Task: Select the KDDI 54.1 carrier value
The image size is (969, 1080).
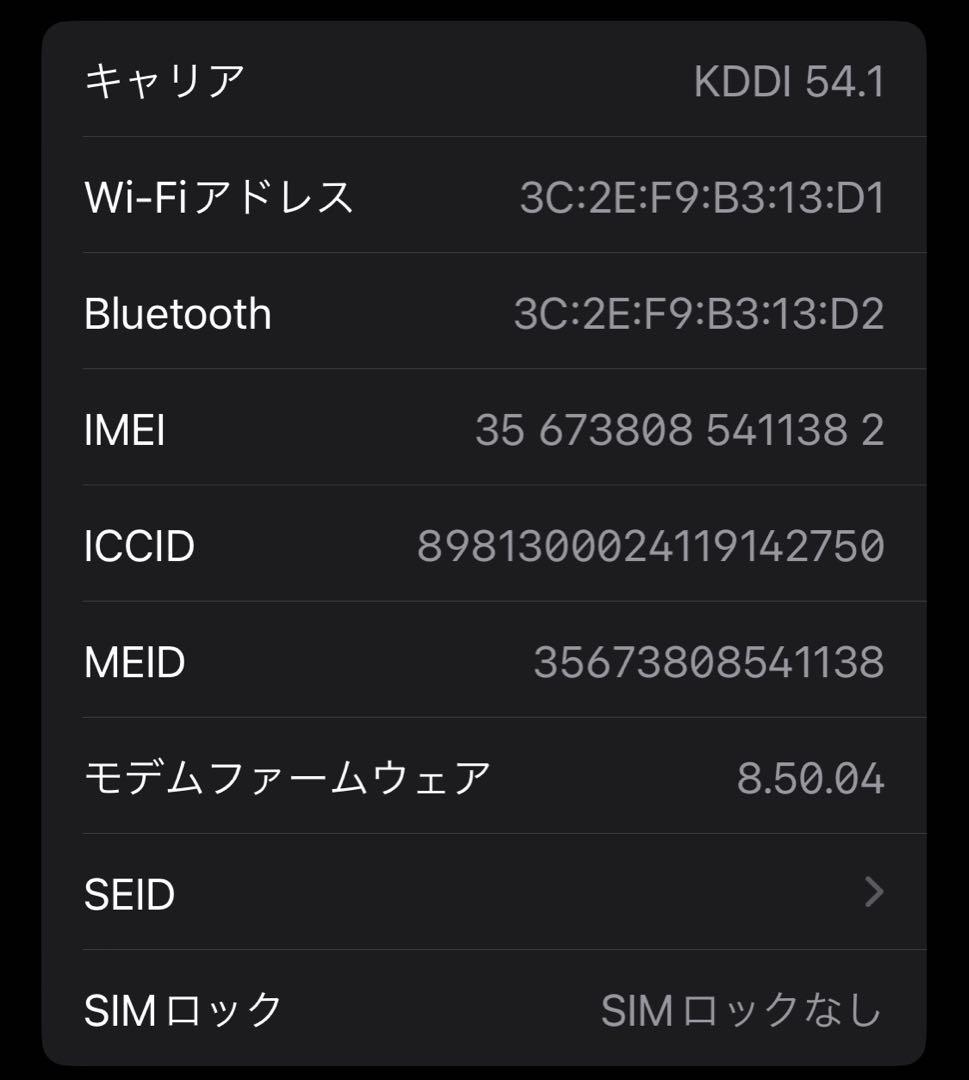Action: [789, 82]
